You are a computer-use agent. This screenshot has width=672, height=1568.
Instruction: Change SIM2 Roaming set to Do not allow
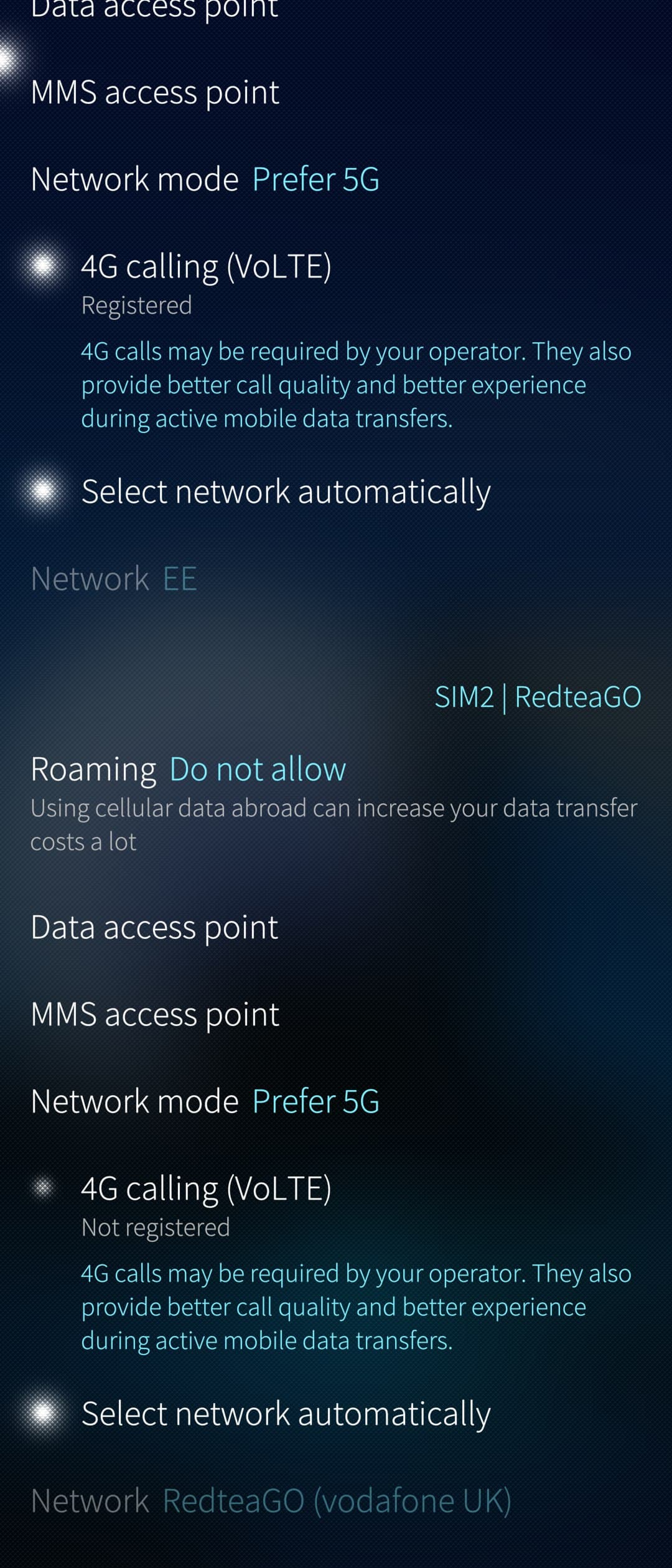pos(189,769)
